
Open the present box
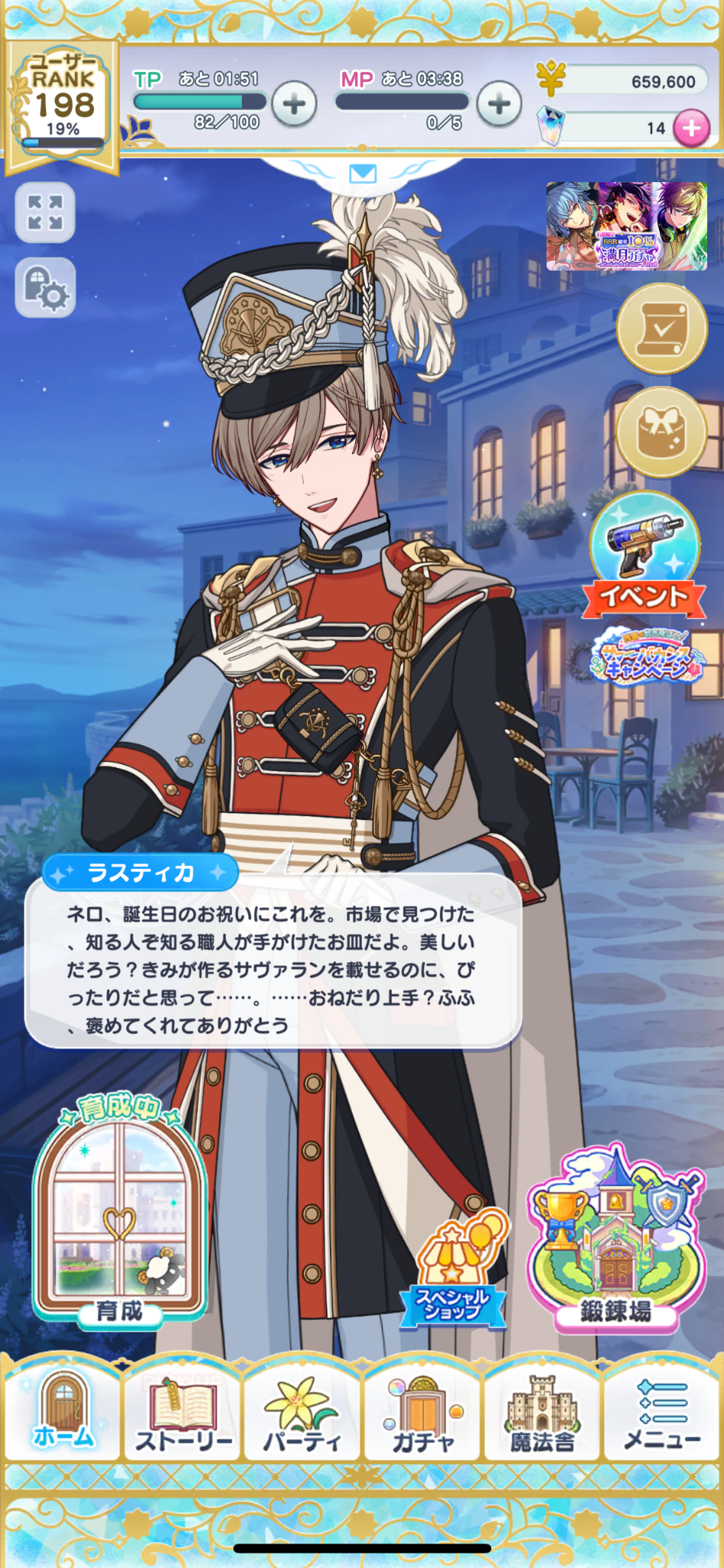click(662, 431)
